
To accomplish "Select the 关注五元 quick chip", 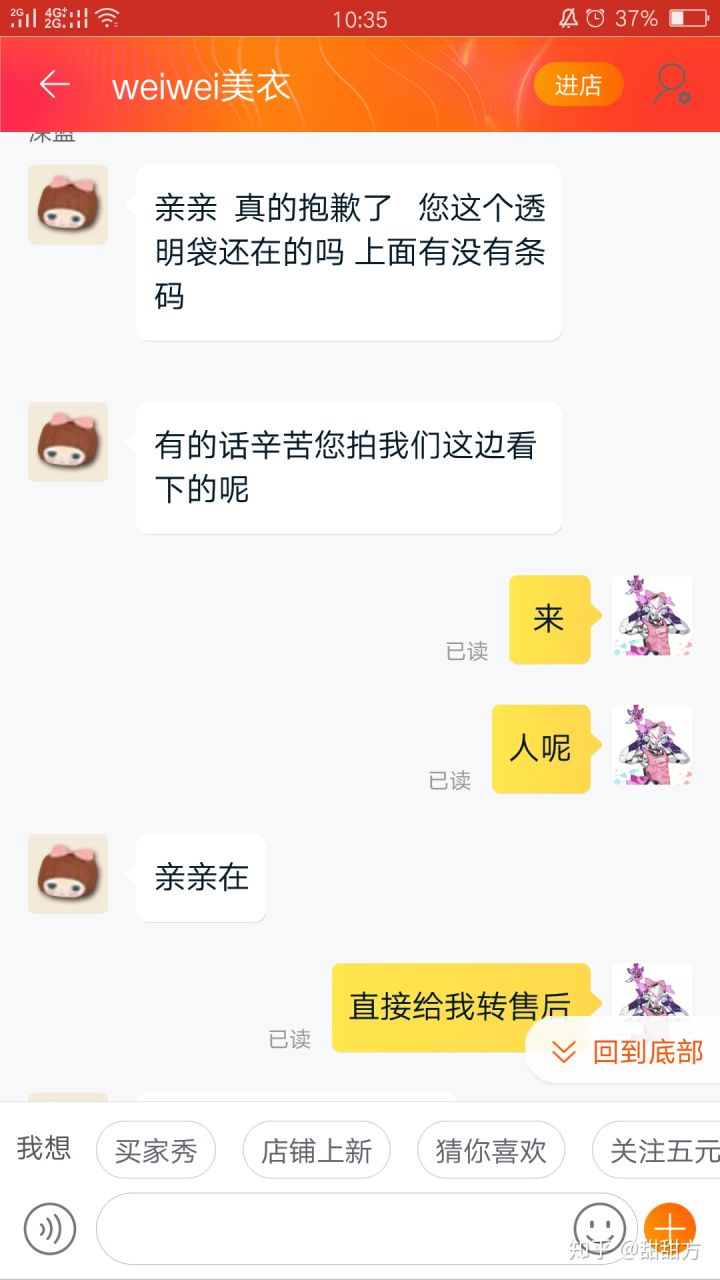I will click(660, 1151).
